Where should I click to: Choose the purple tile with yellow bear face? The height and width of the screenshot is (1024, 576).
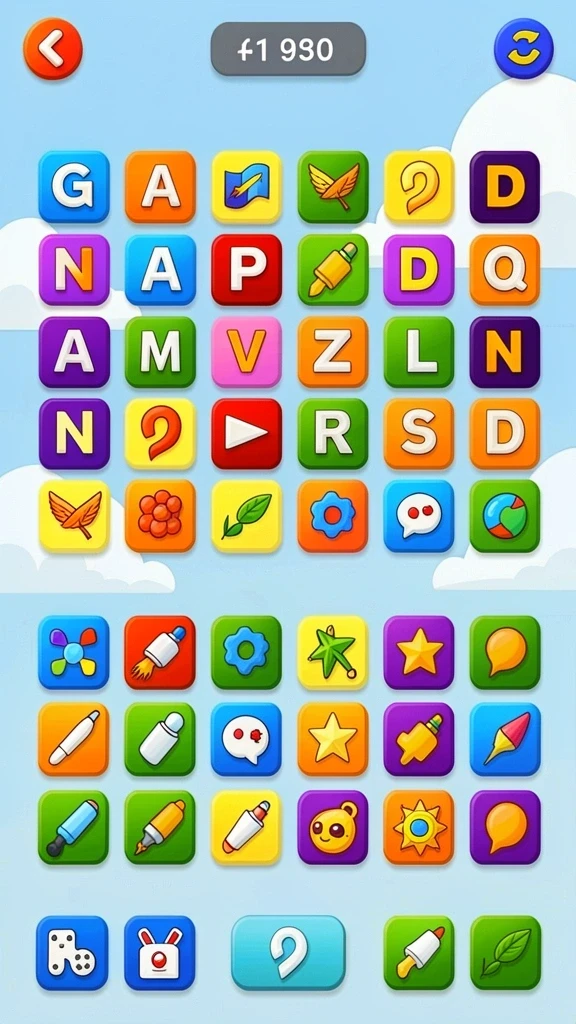332,827
